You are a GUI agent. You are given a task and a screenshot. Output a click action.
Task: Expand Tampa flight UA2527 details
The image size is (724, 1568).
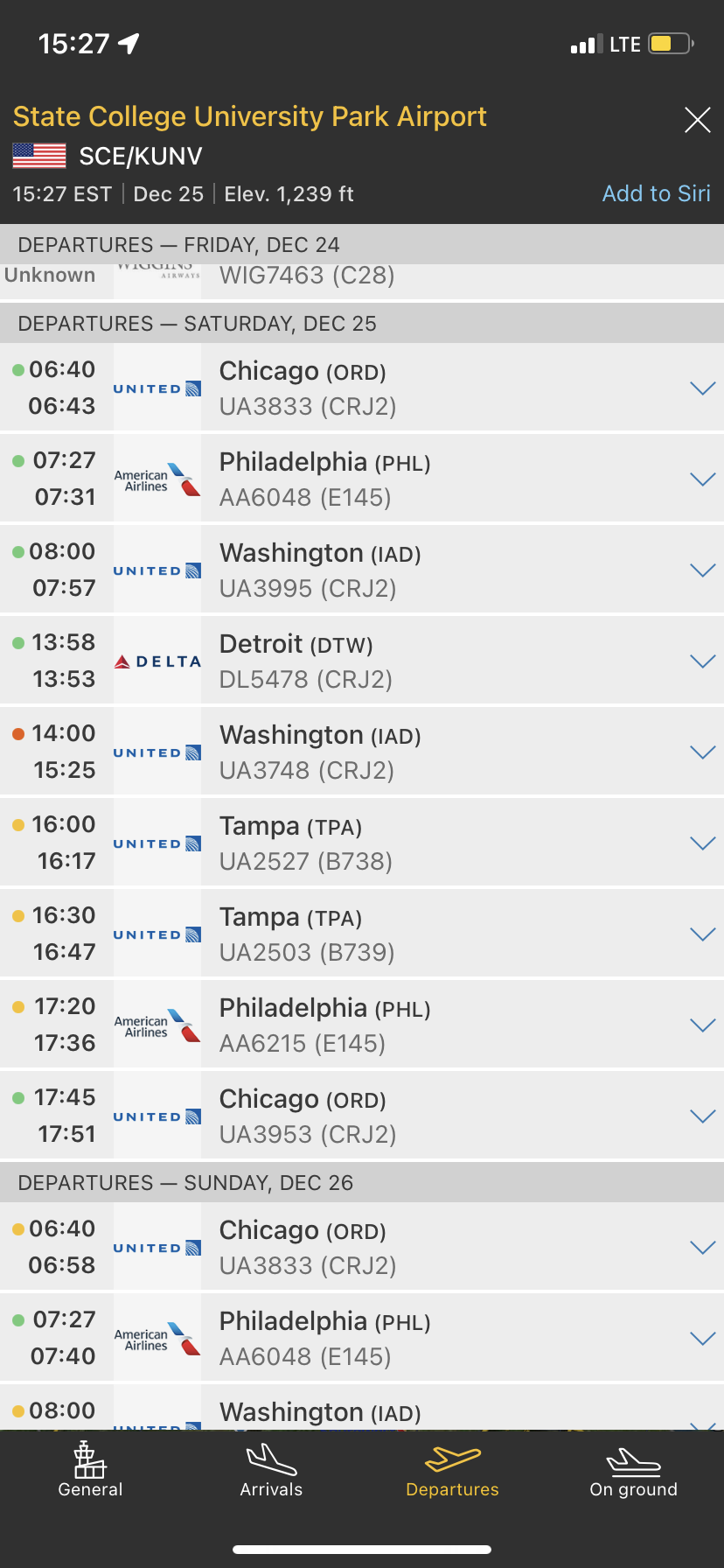(x=702, y=843)
